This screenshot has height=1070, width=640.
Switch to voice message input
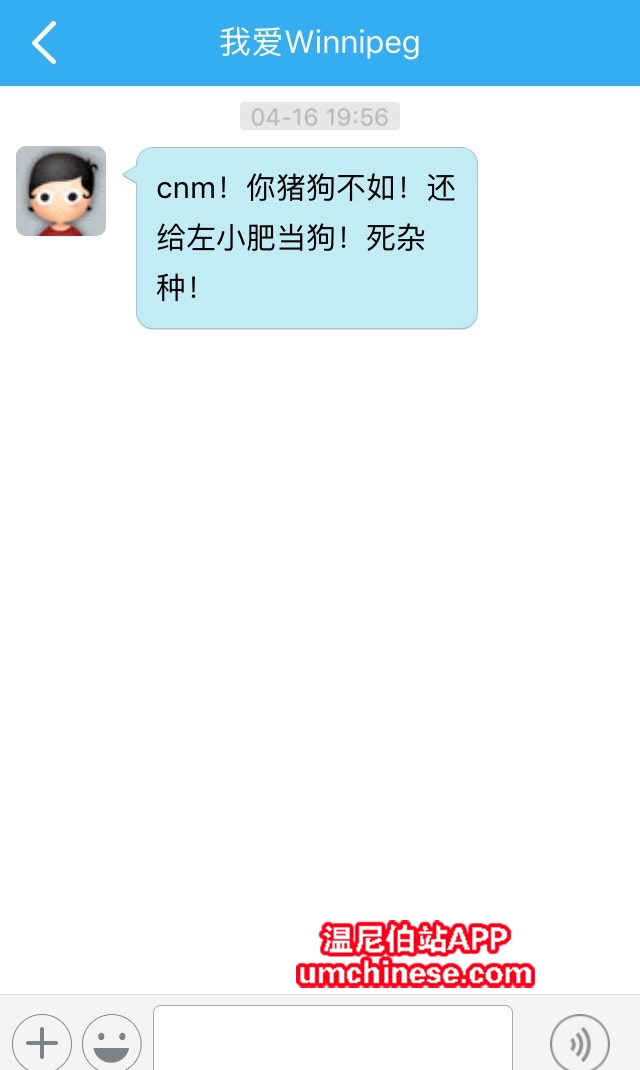click(579, 1043)
